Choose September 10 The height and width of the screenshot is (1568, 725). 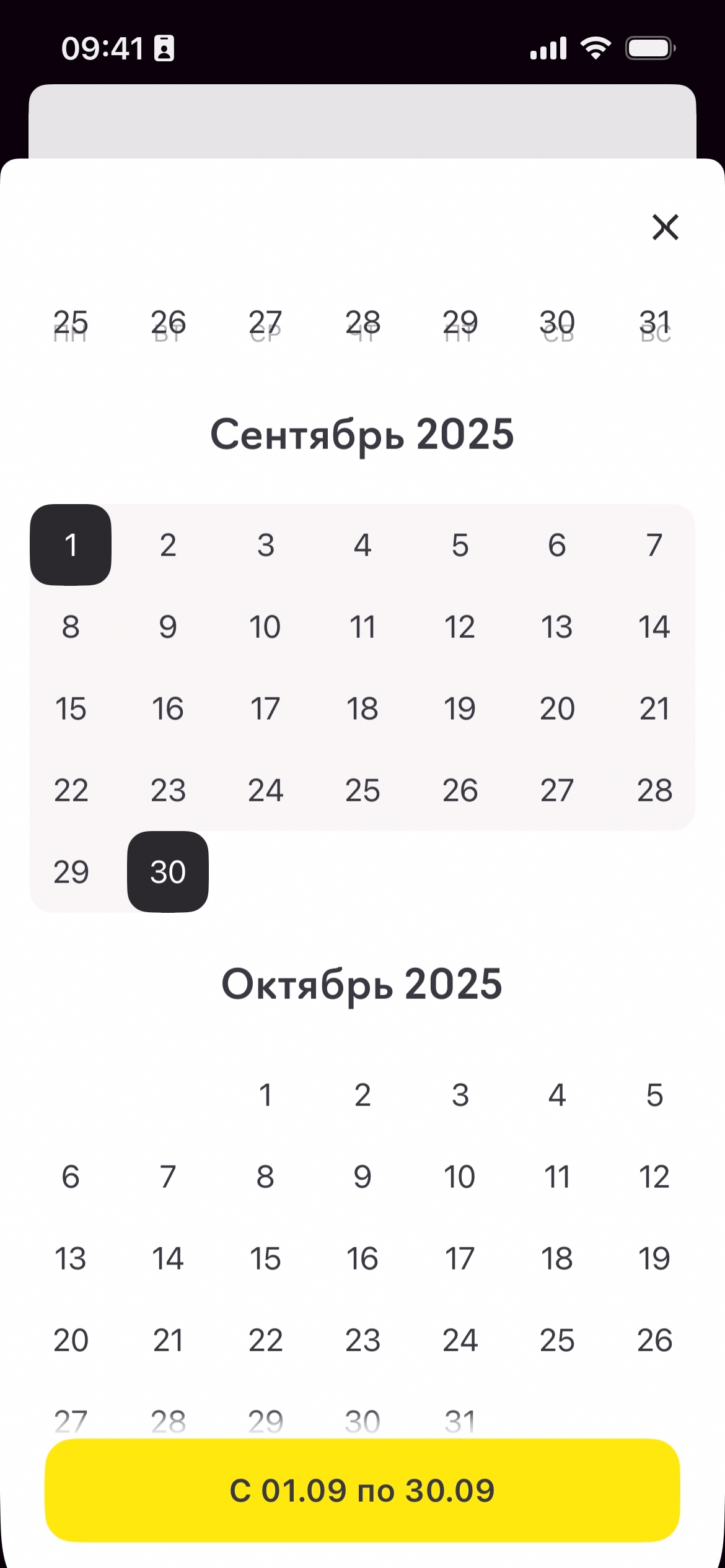[x=265, y=627]
